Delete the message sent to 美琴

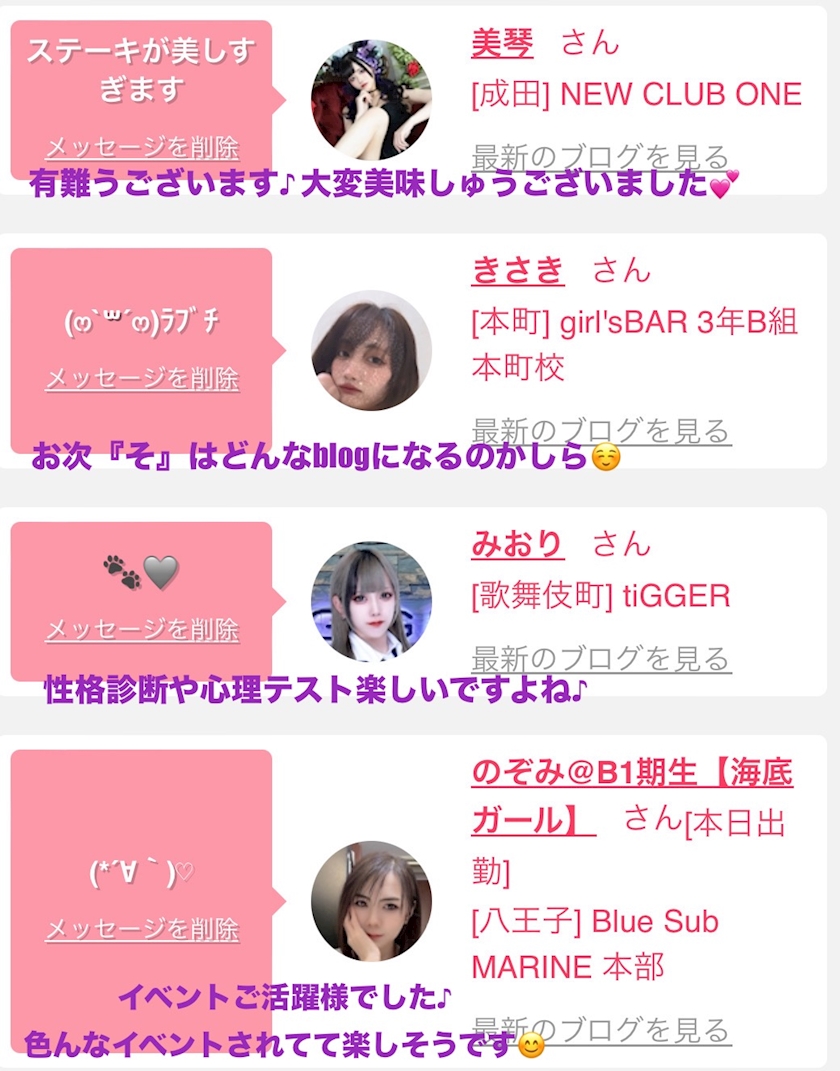pos(142,149)
